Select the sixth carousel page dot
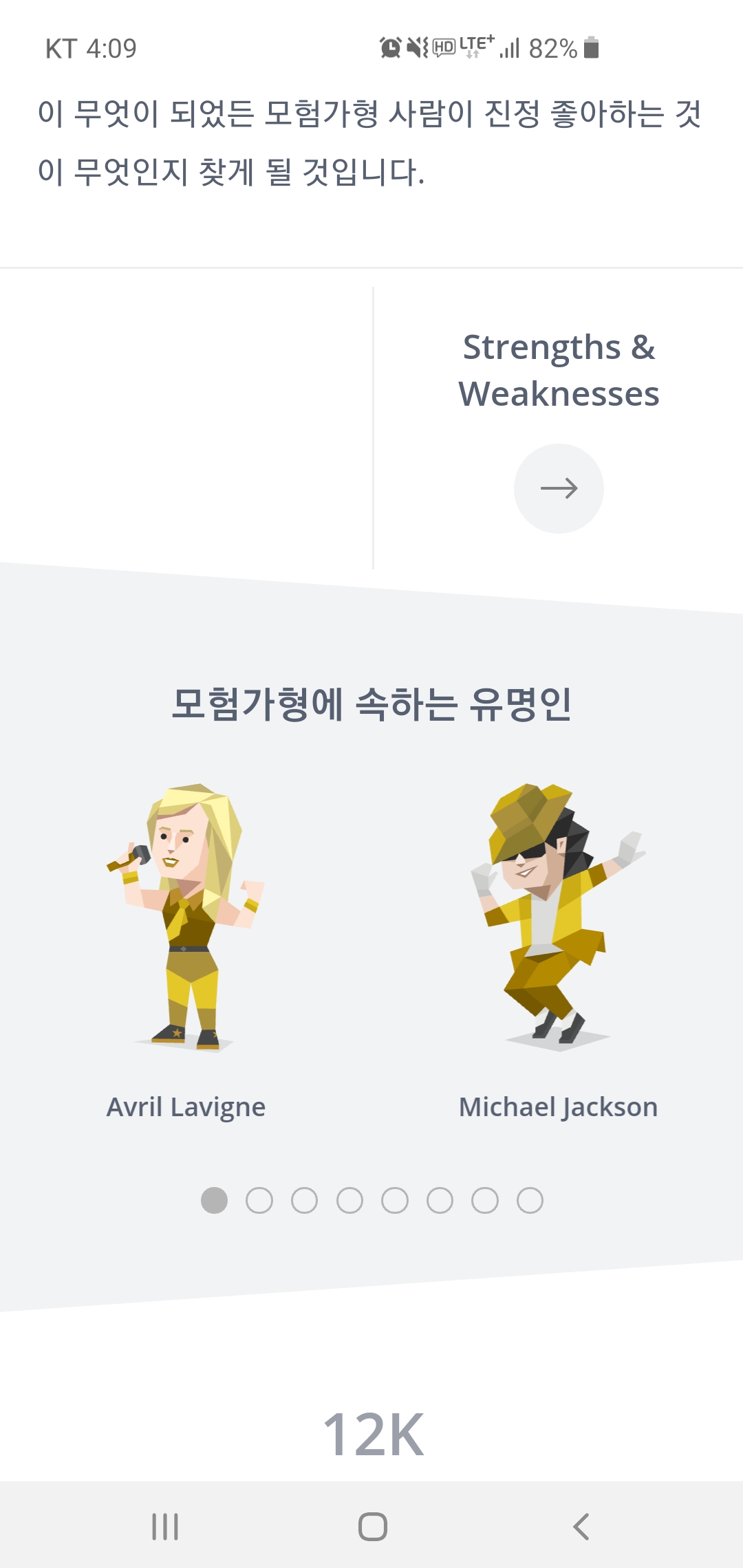Viewport: 743px width, 1568px height. [440, 1201]
